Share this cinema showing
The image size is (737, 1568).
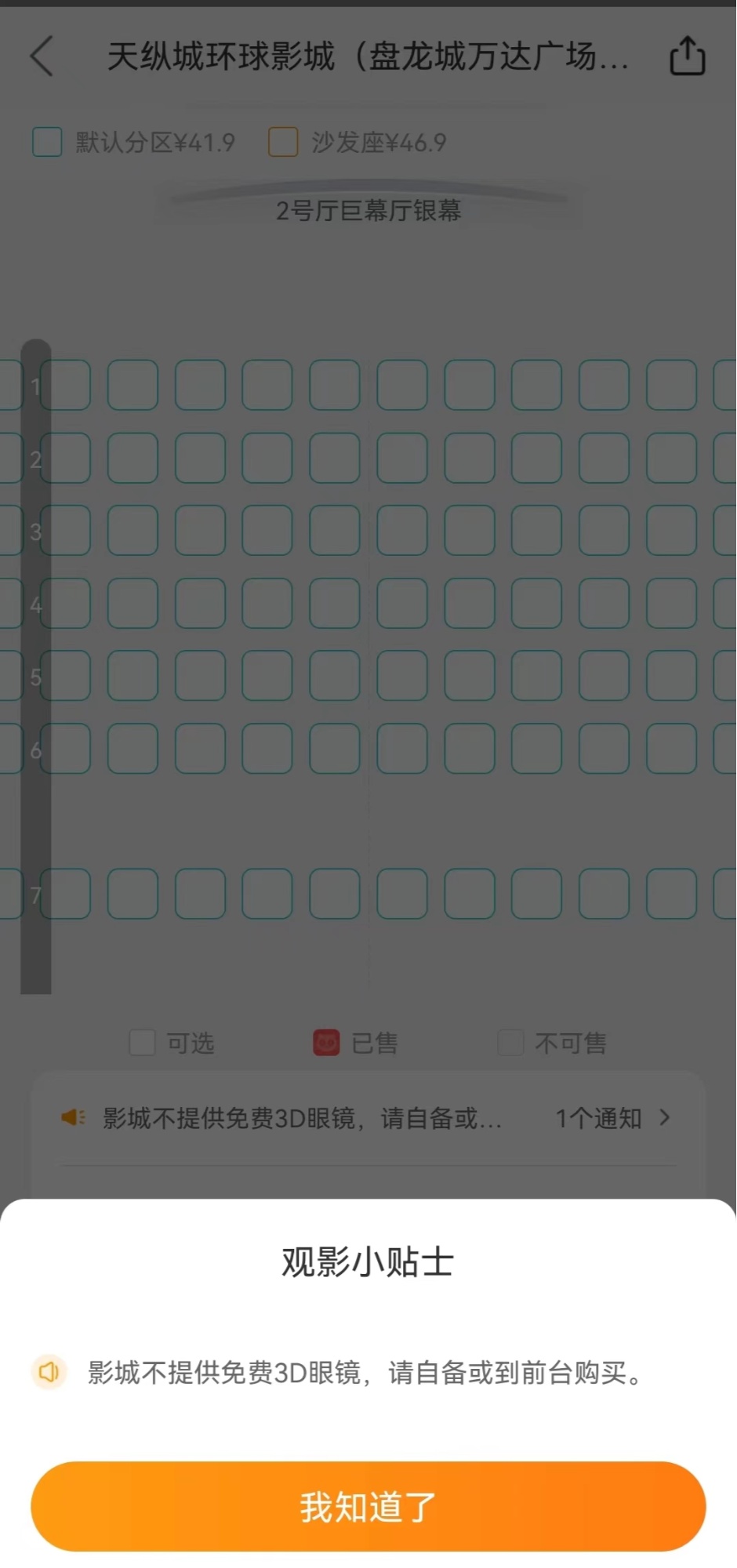(x=687, y=56)
